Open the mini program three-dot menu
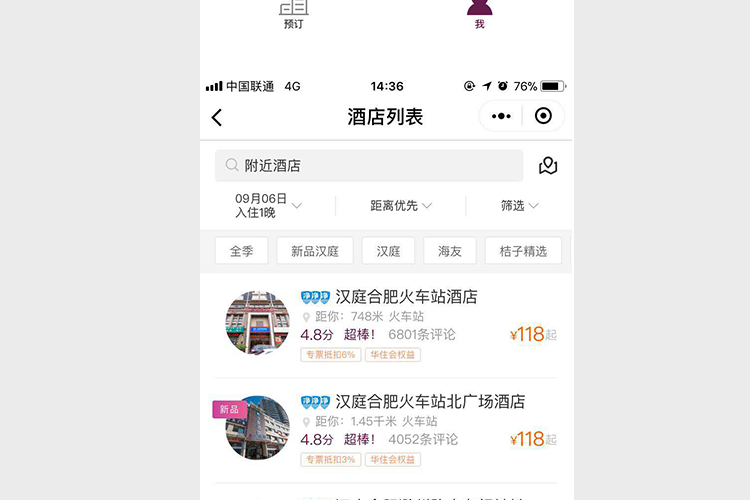750x500 pixels. point(502,116)
